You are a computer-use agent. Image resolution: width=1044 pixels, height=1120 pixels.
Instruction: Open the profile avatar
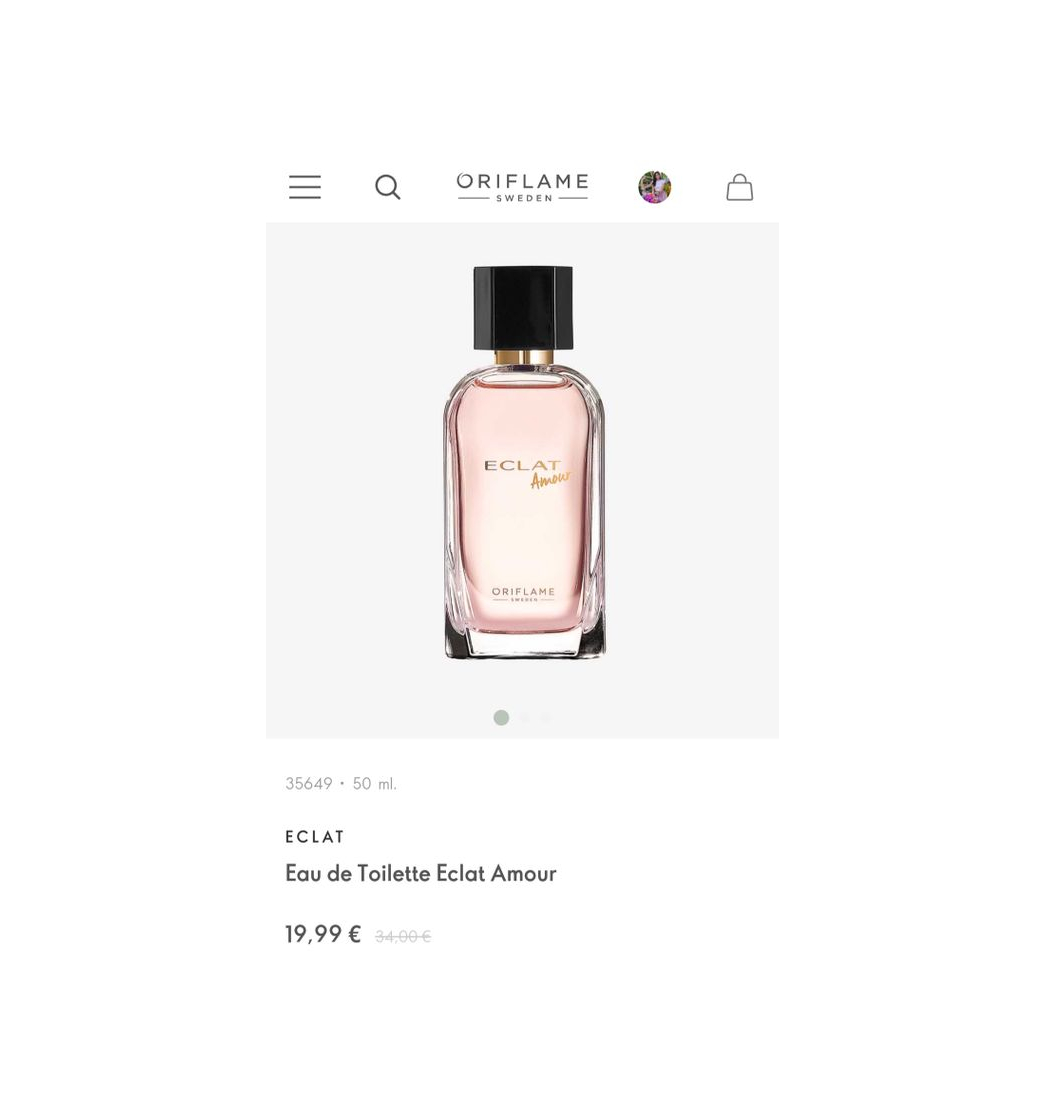tap(655, 187)
